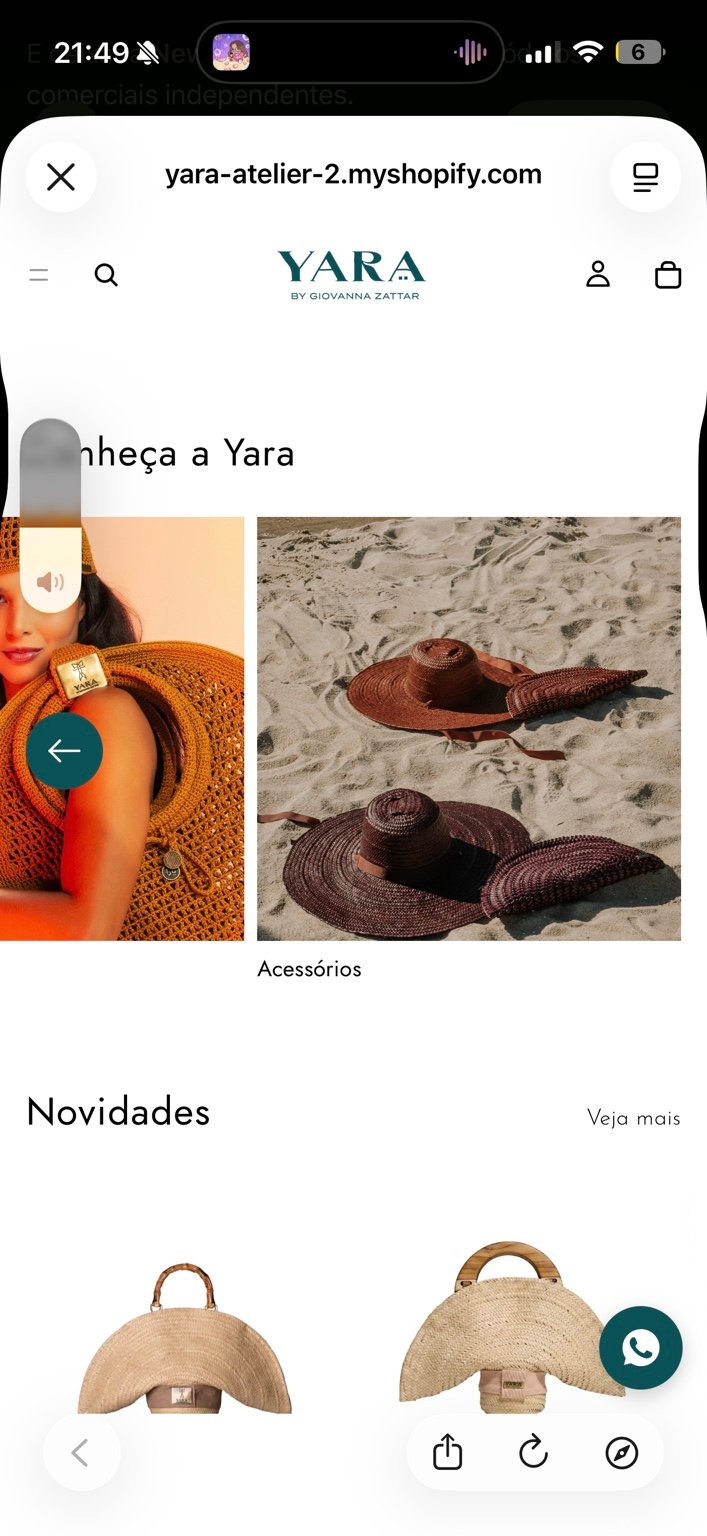Viewport: 707px width, 1536px height.
Task: Go to previous carousel slide
Action: 64,751
